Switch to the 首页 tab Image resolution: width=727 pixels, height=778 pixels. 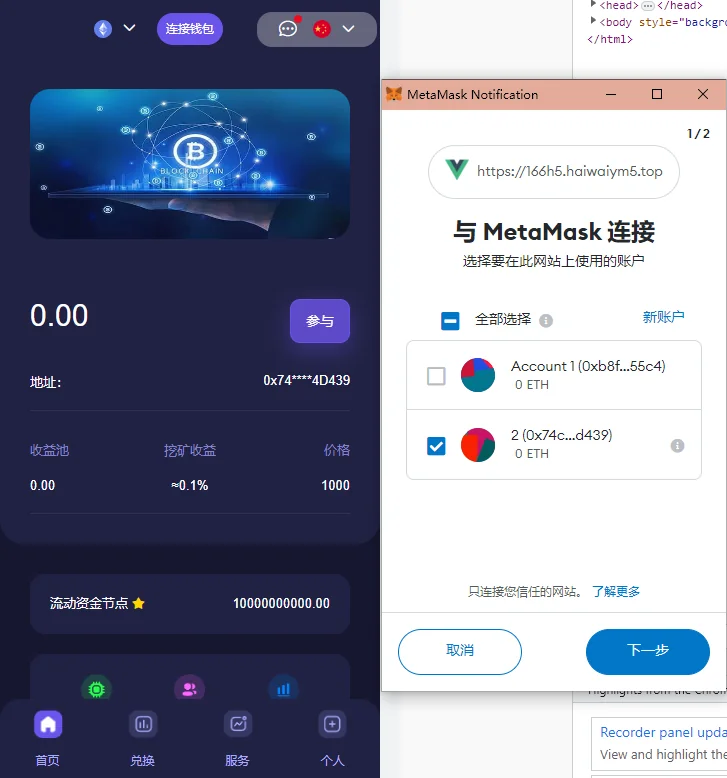48,738
